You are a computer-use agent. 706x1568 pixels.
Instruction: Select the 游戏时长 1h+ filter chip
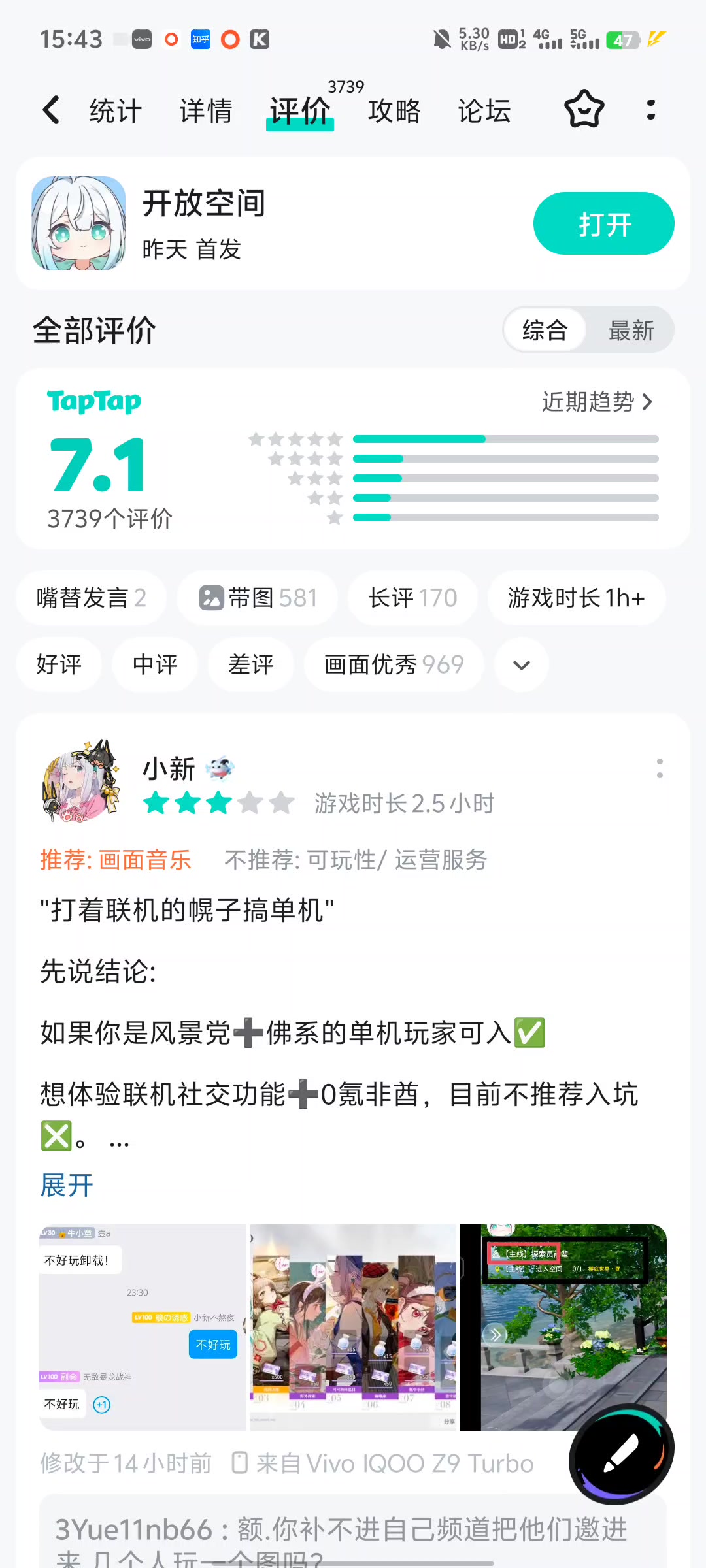[576, 598]
